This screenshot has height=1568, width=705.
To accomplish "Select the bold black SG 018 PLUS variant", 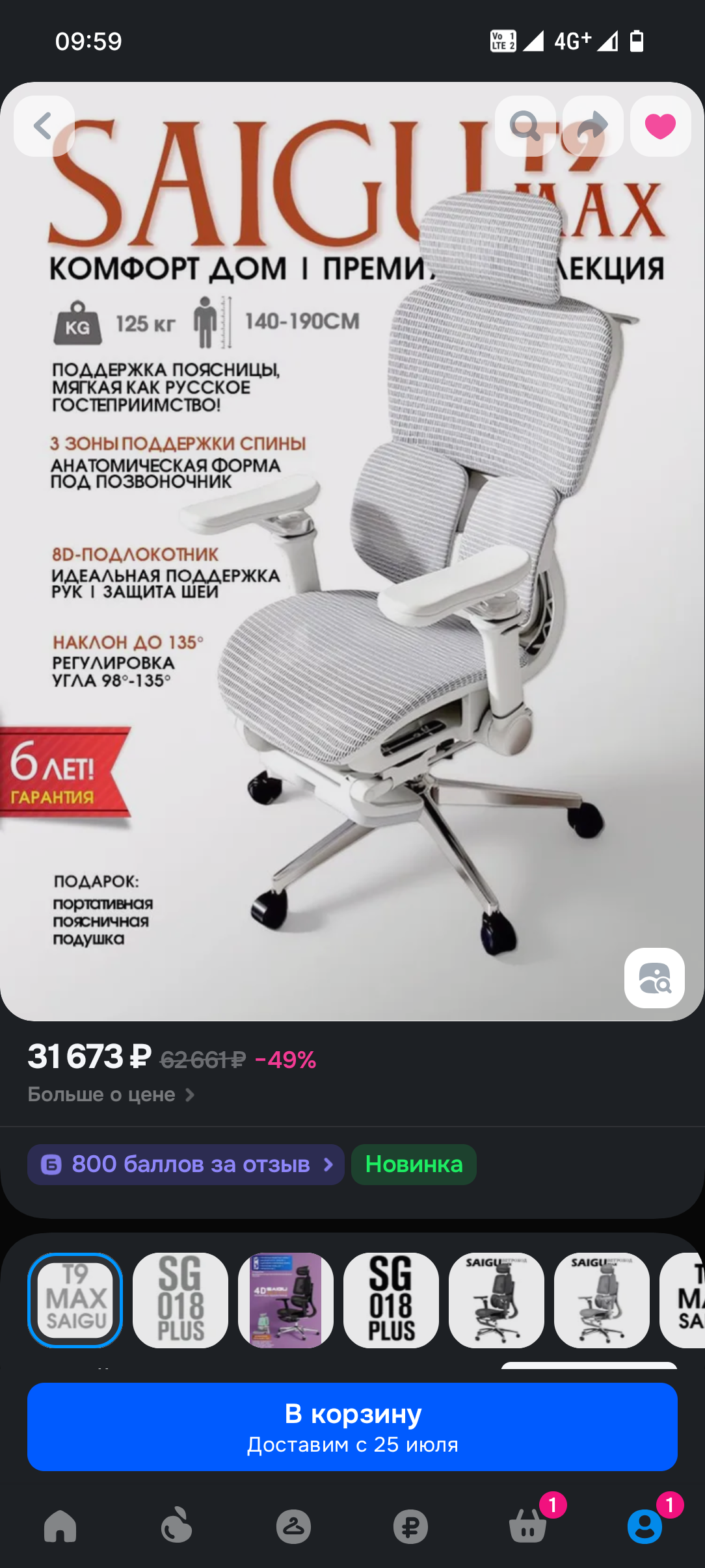I will (x=391, y=1300).
